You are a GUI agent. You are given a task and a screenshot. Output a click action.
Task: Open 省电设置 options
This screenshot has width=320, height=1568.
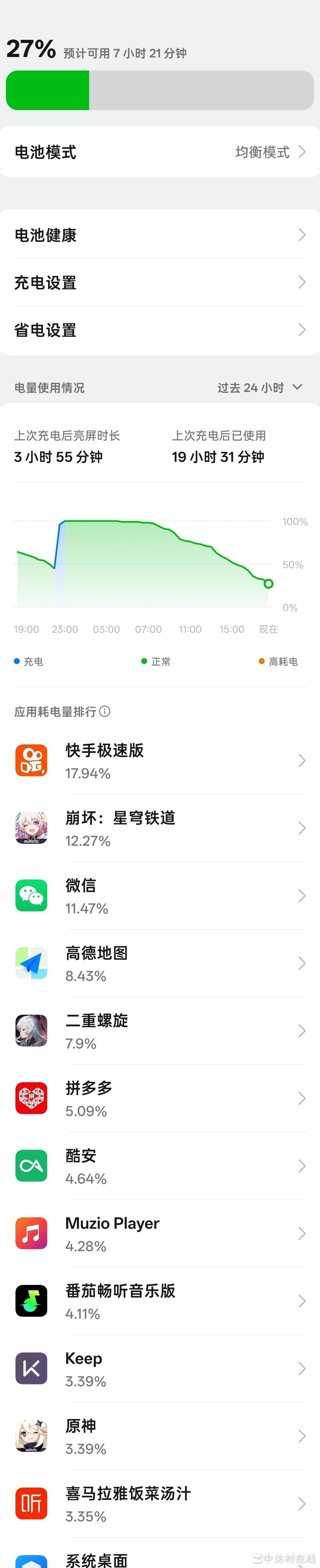coord(159,330)
